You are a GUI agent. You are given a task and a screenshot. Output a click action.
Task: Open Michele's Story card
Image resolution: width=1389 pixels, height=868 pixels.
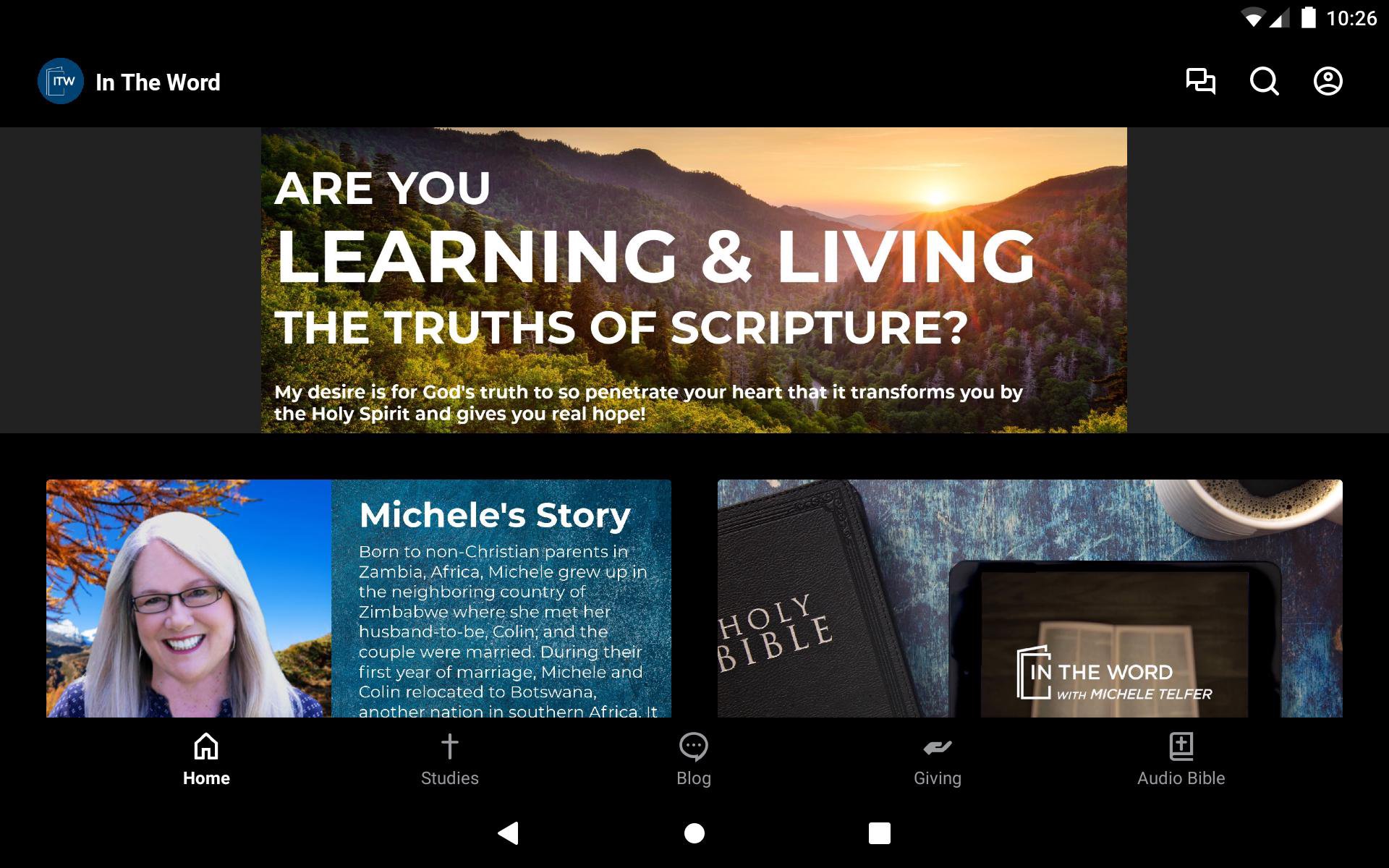point(358,598)
